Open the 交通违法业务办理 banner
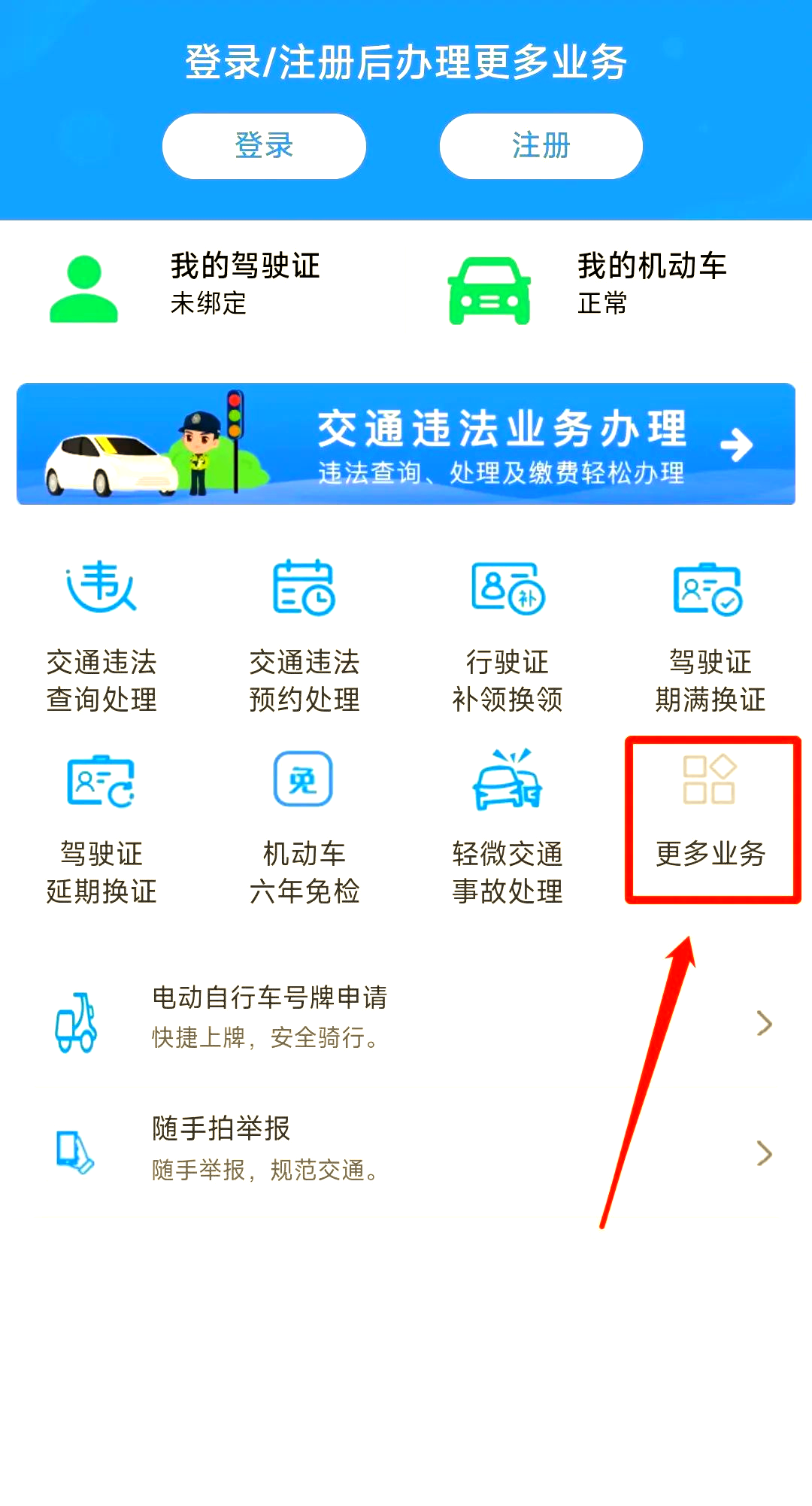 (406, 444)
